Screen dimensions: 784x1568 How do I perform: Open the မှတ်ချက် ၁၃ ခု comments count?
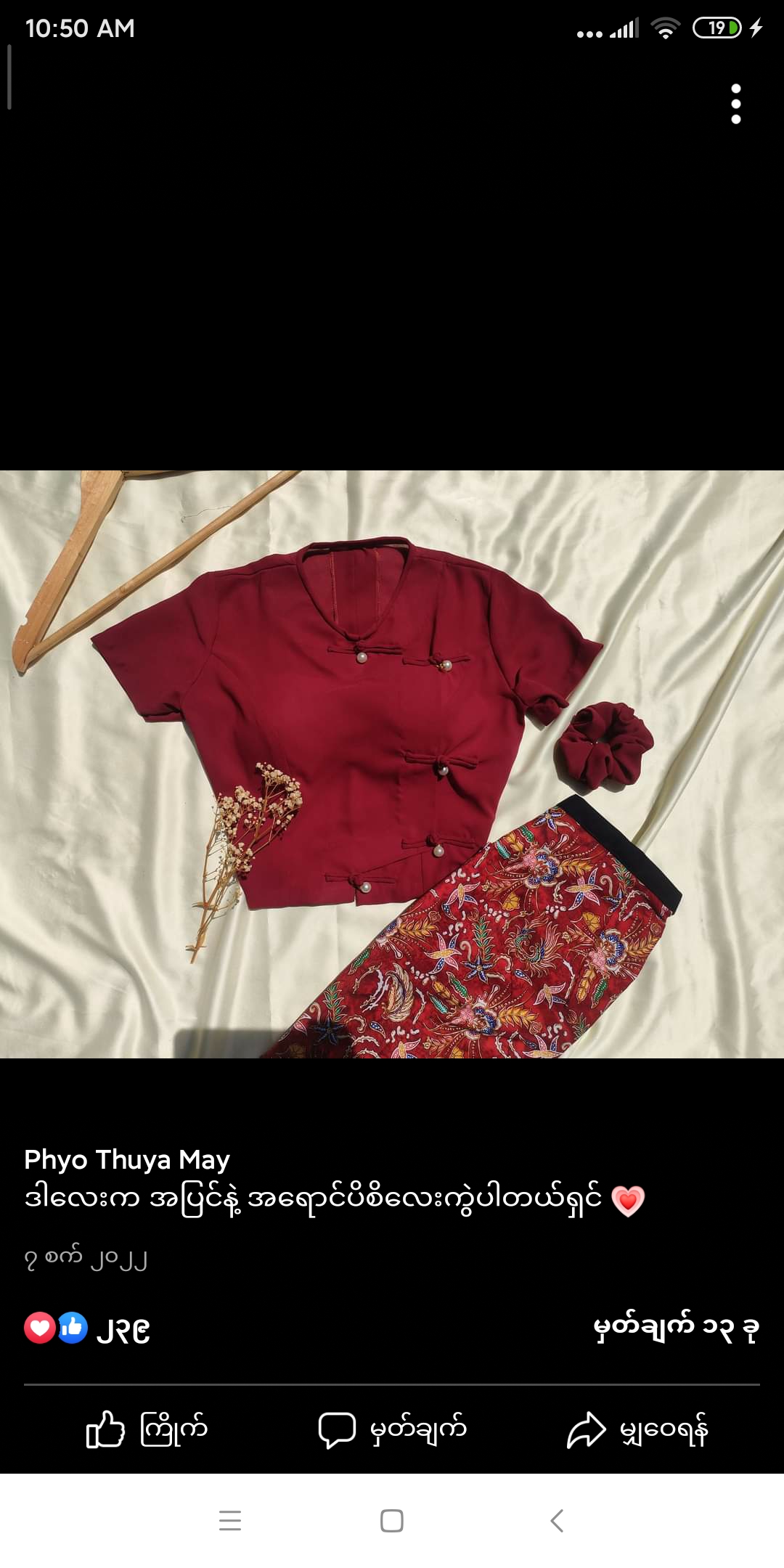[676, 1327]
